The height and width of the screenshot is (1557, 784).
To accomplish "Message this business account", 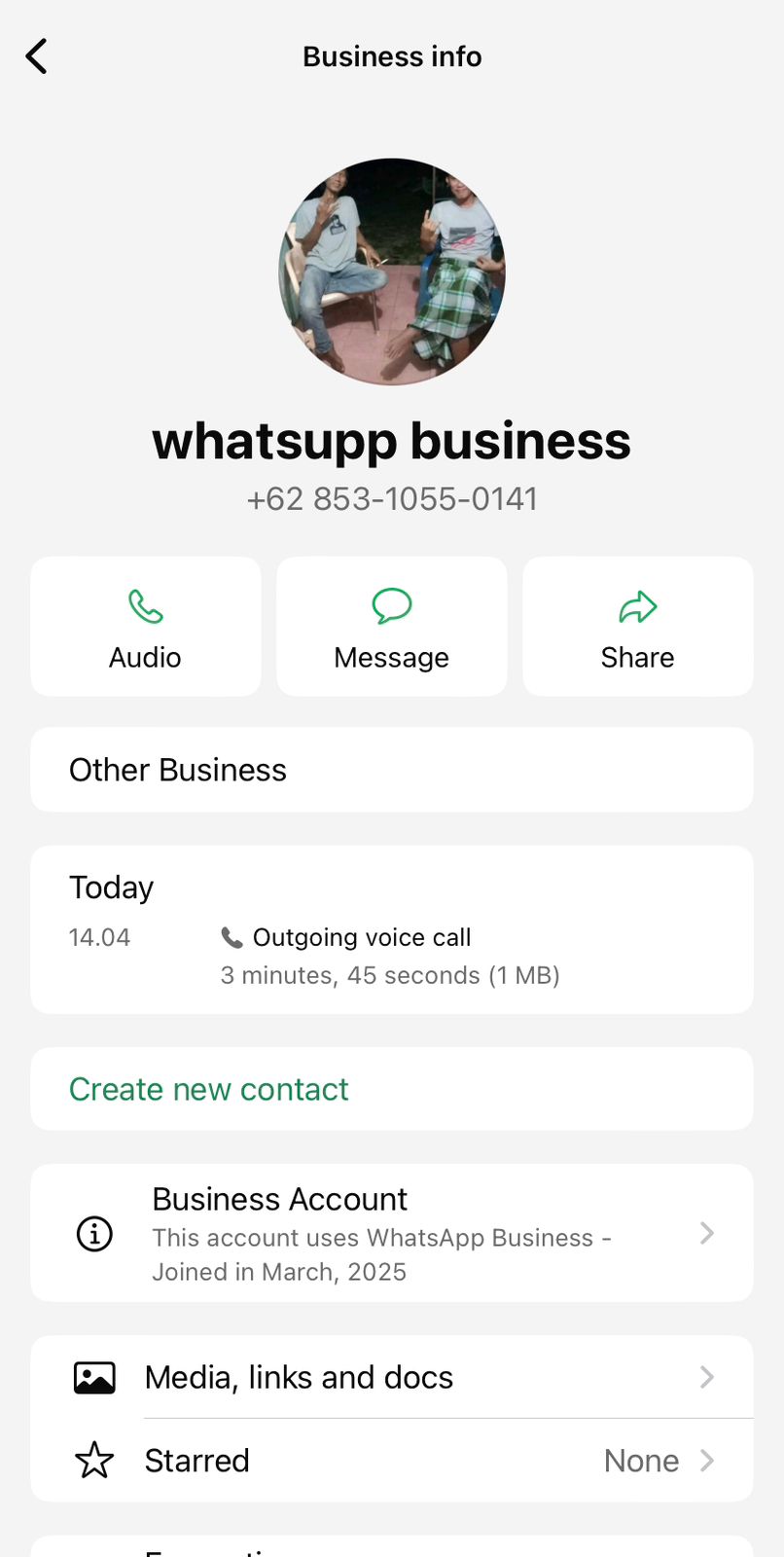I will pos(392,627).
